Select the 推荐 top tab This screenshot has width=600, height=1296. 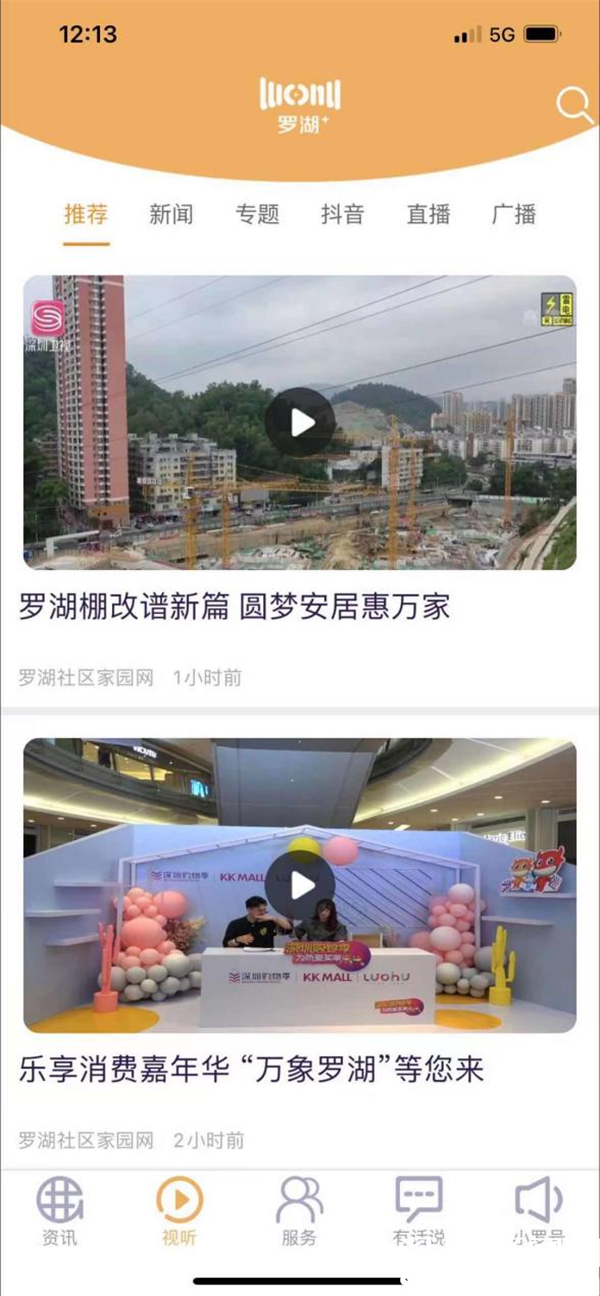[x=86, y=214]
